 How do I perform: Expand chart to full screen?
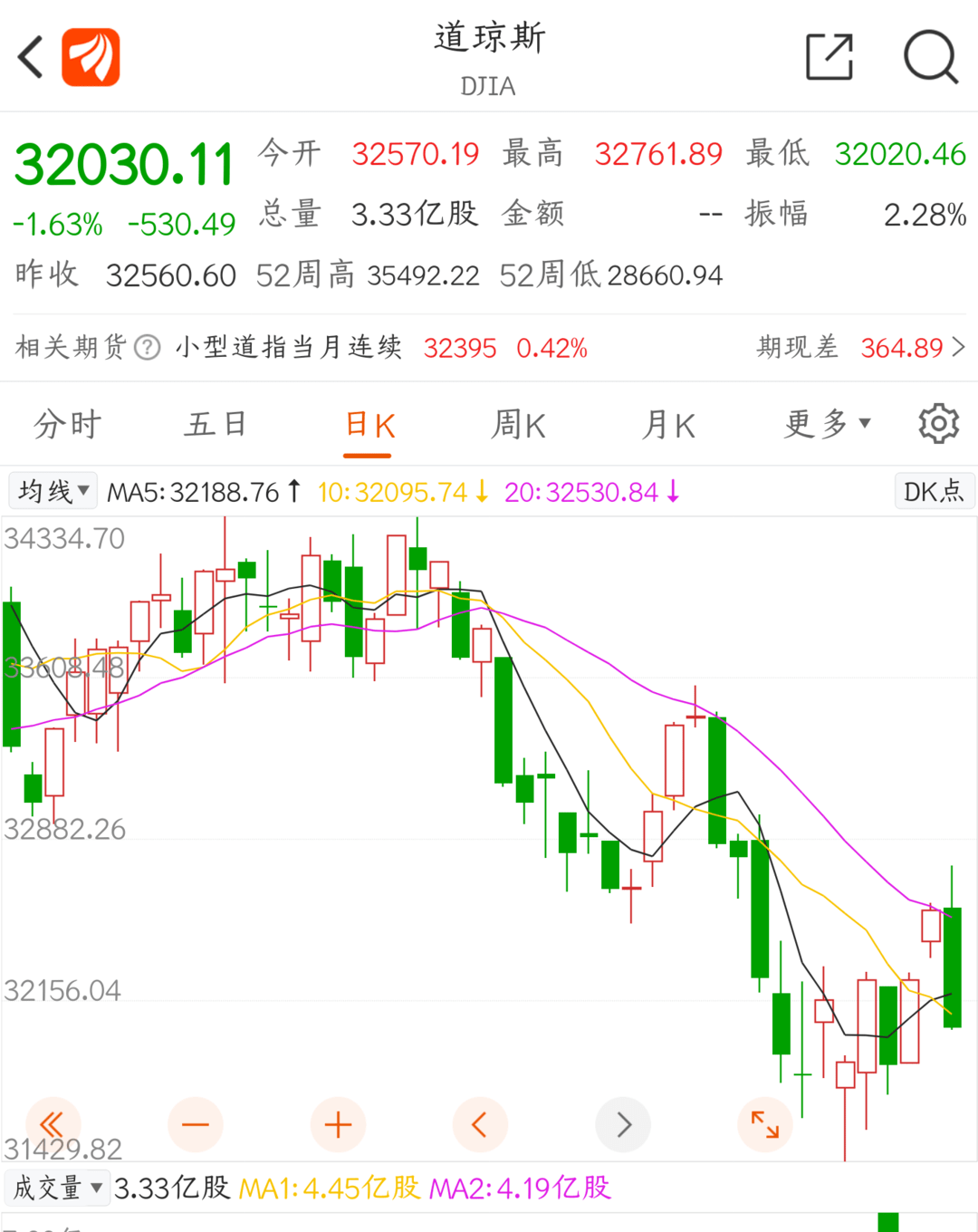[765, 1125]
